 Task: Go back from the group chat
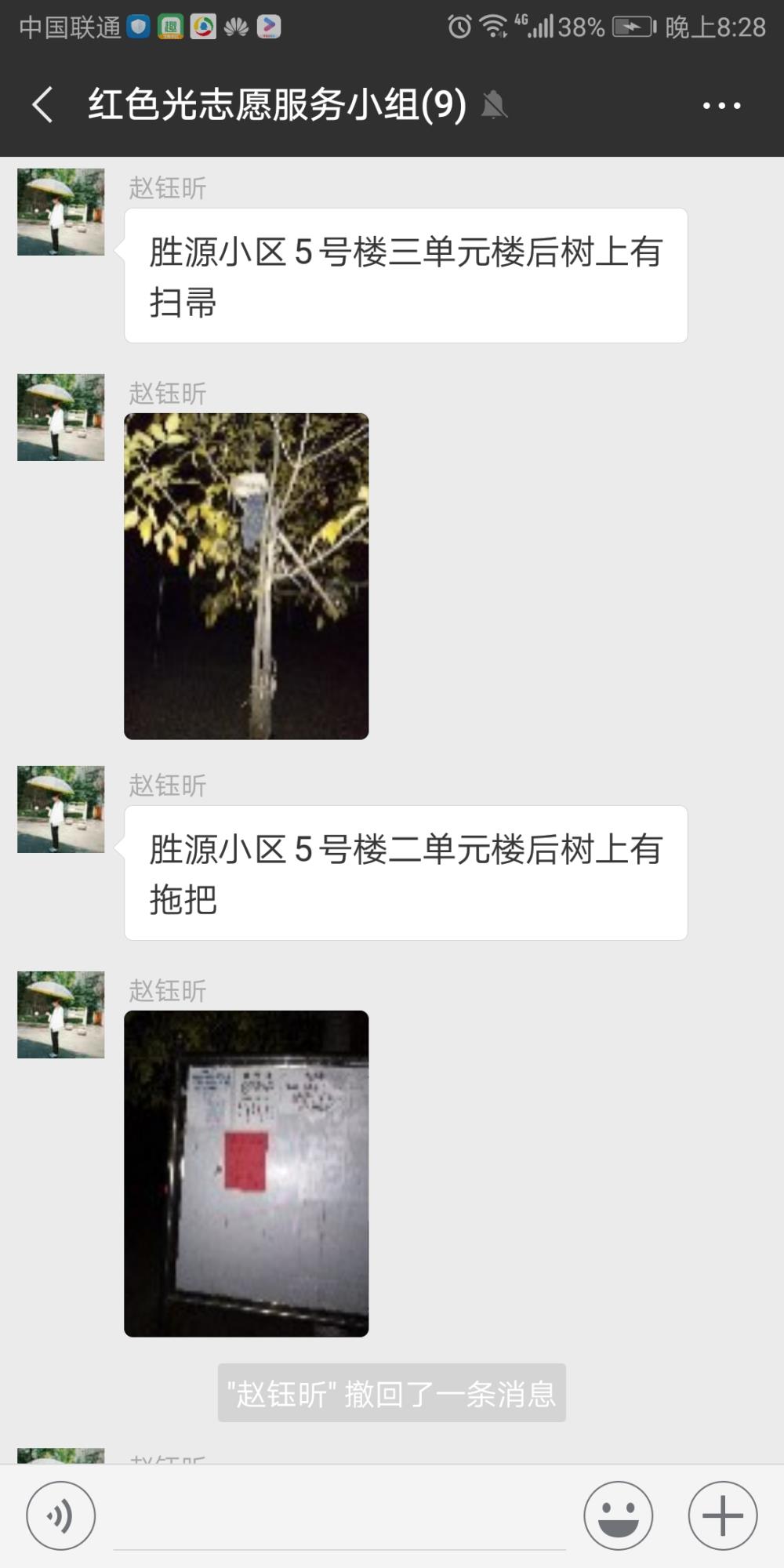(x=43, y=105)
